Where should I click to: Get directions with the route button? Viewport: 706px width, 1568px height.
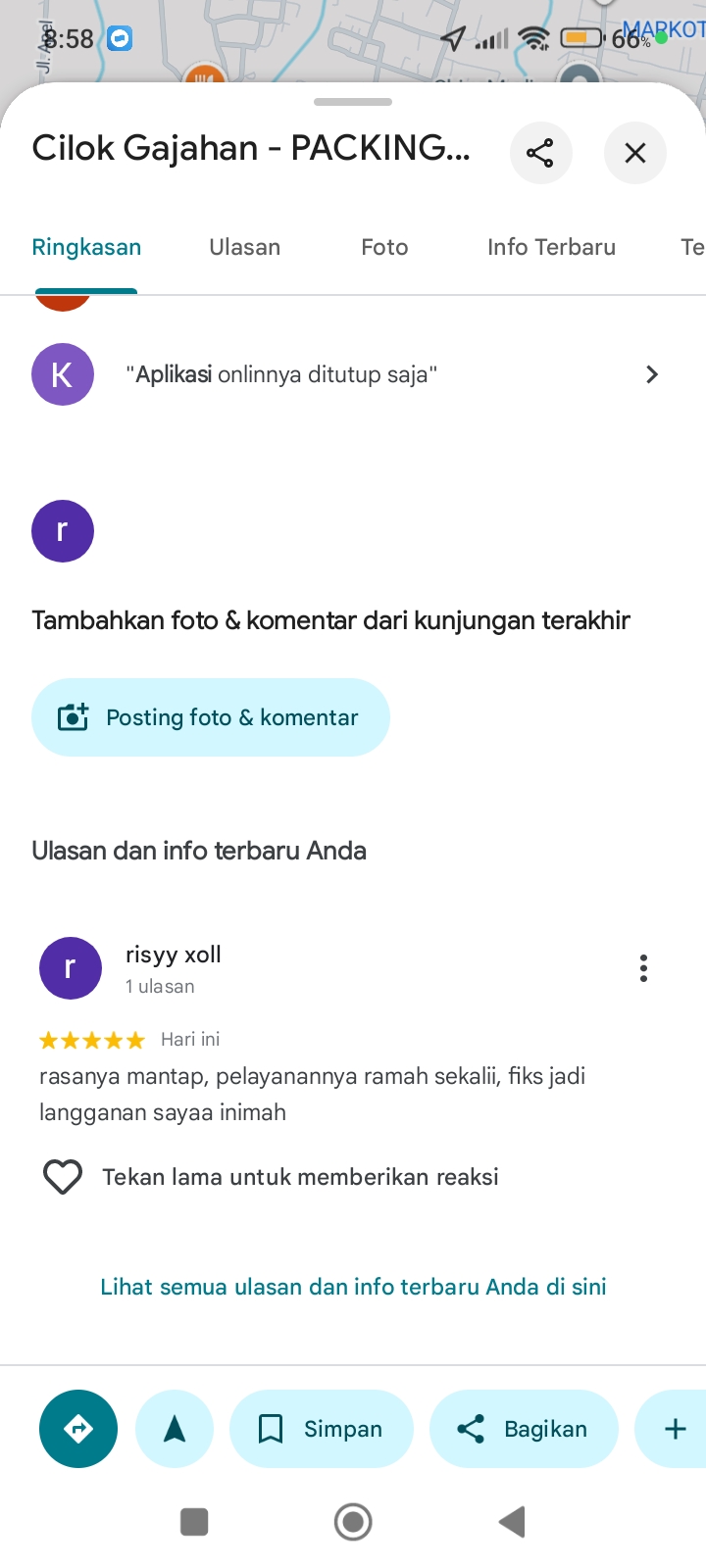tap(78, 1429)
